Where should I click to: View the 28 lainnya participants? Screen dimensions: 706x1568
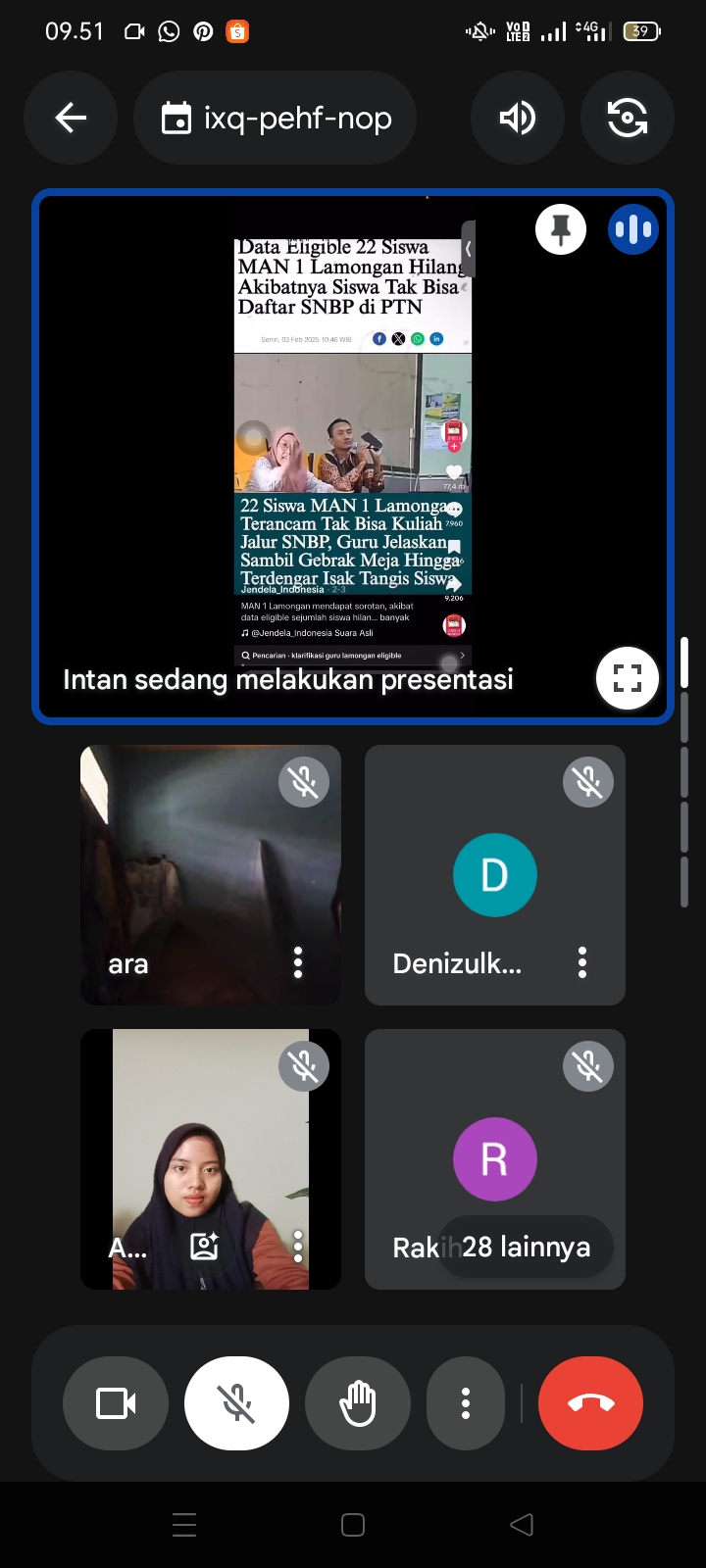coord(526,1247)
